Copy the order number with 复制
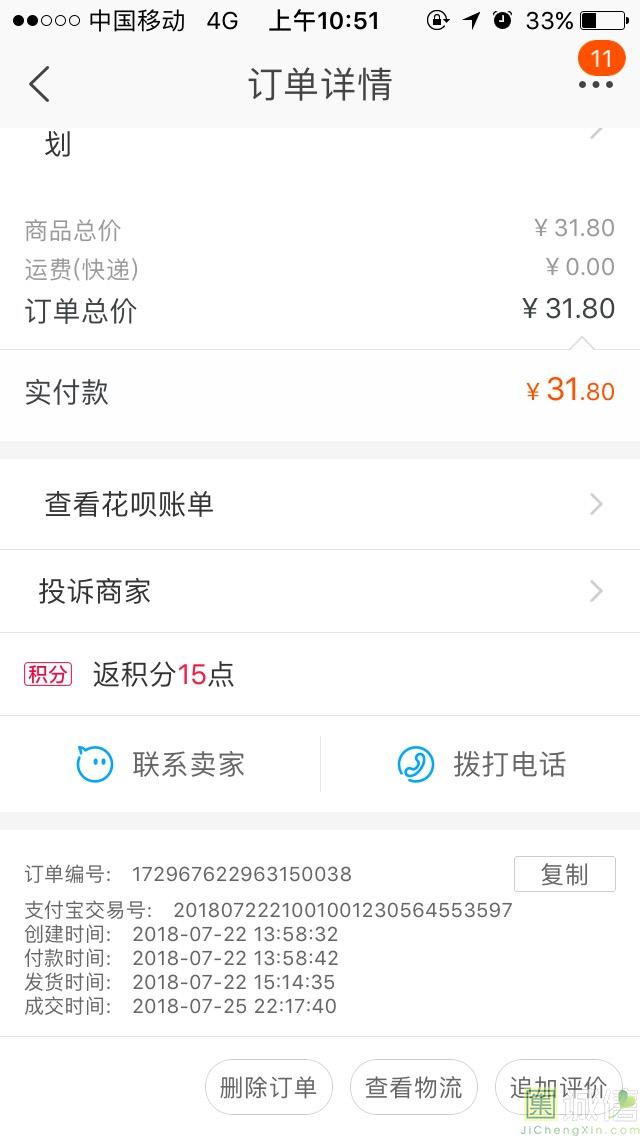 pos(564,874)
